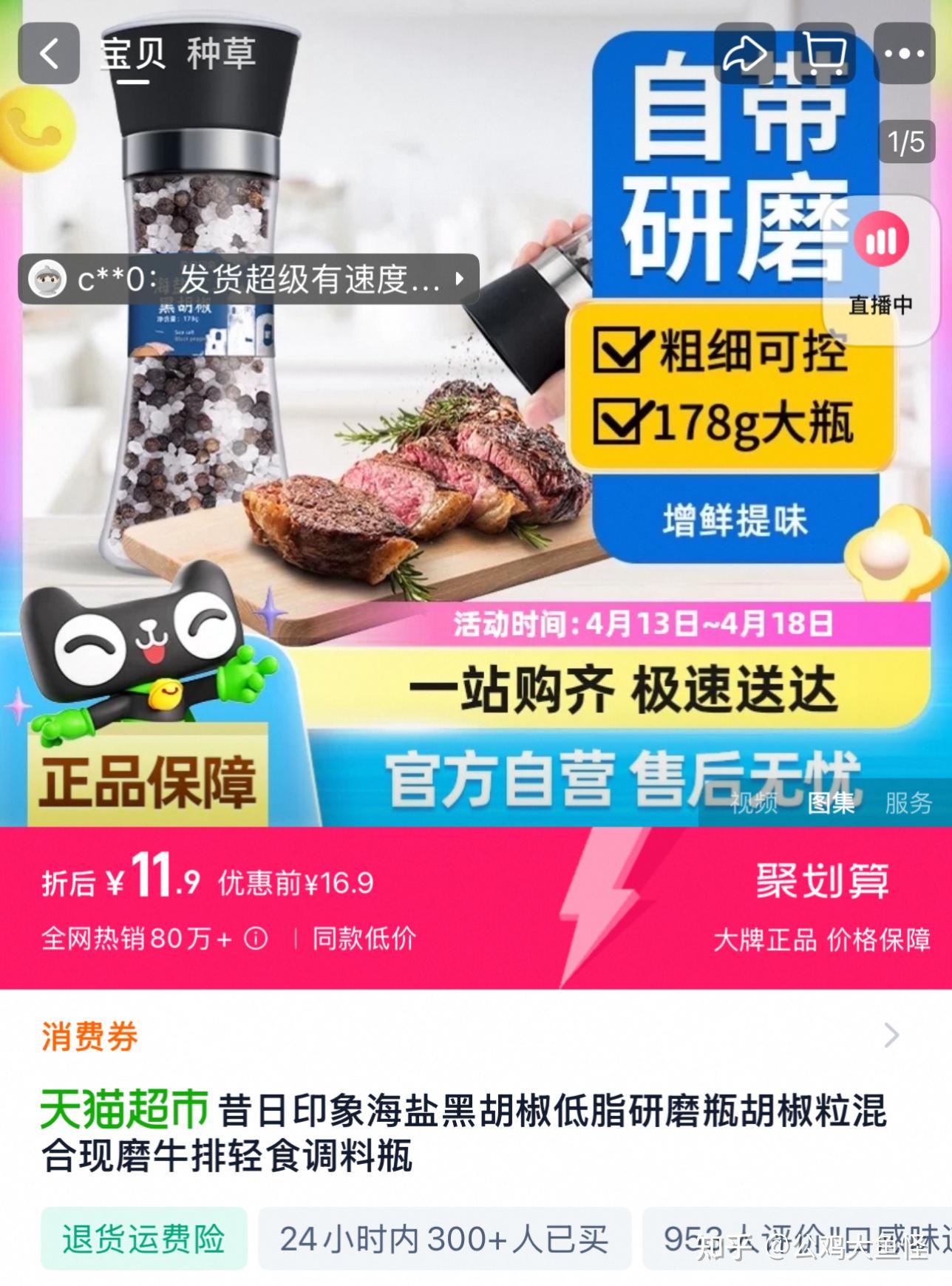View buyer comment from c**0
Screen dimensions: 952x1286
click(x=248, y=279)
